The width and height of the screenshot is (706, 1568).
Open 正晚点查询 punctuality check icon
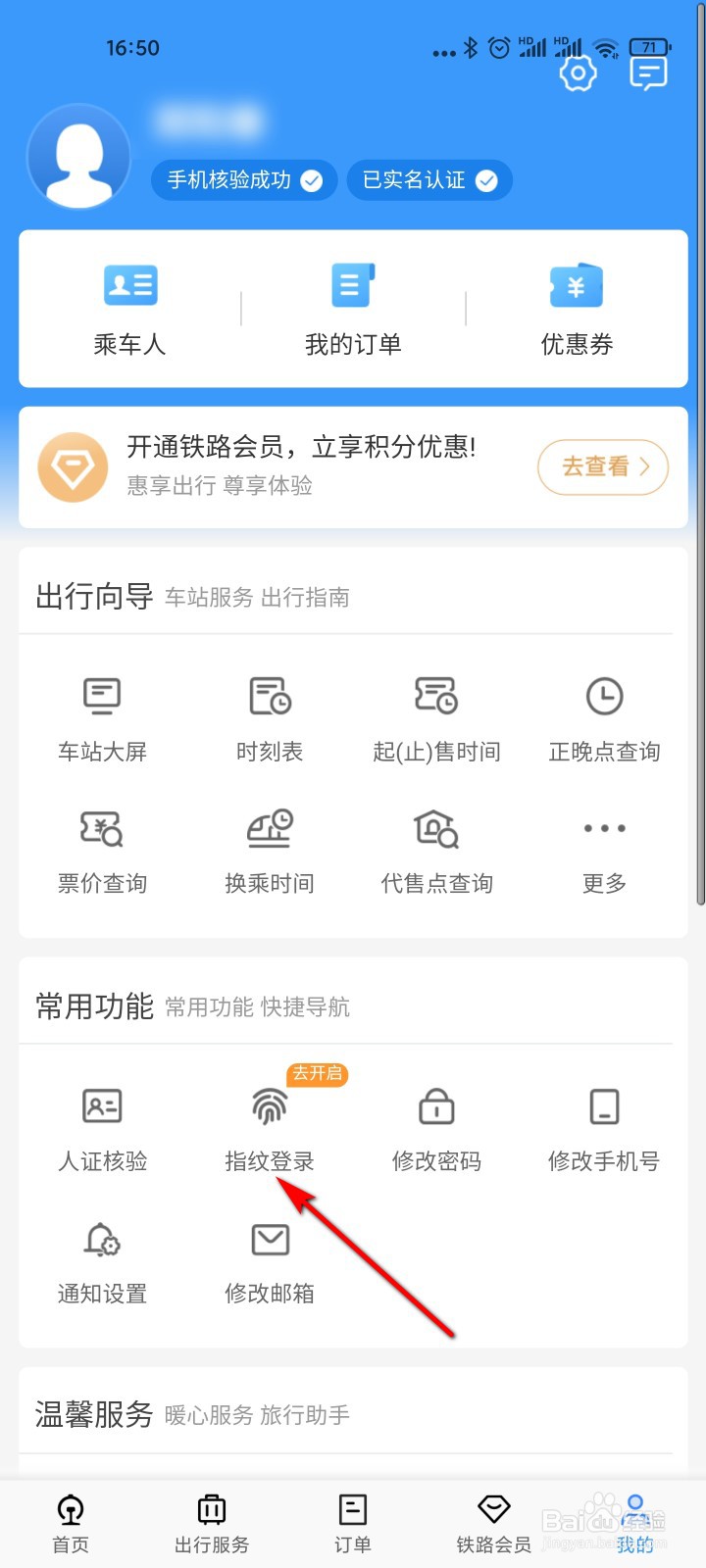604,696
